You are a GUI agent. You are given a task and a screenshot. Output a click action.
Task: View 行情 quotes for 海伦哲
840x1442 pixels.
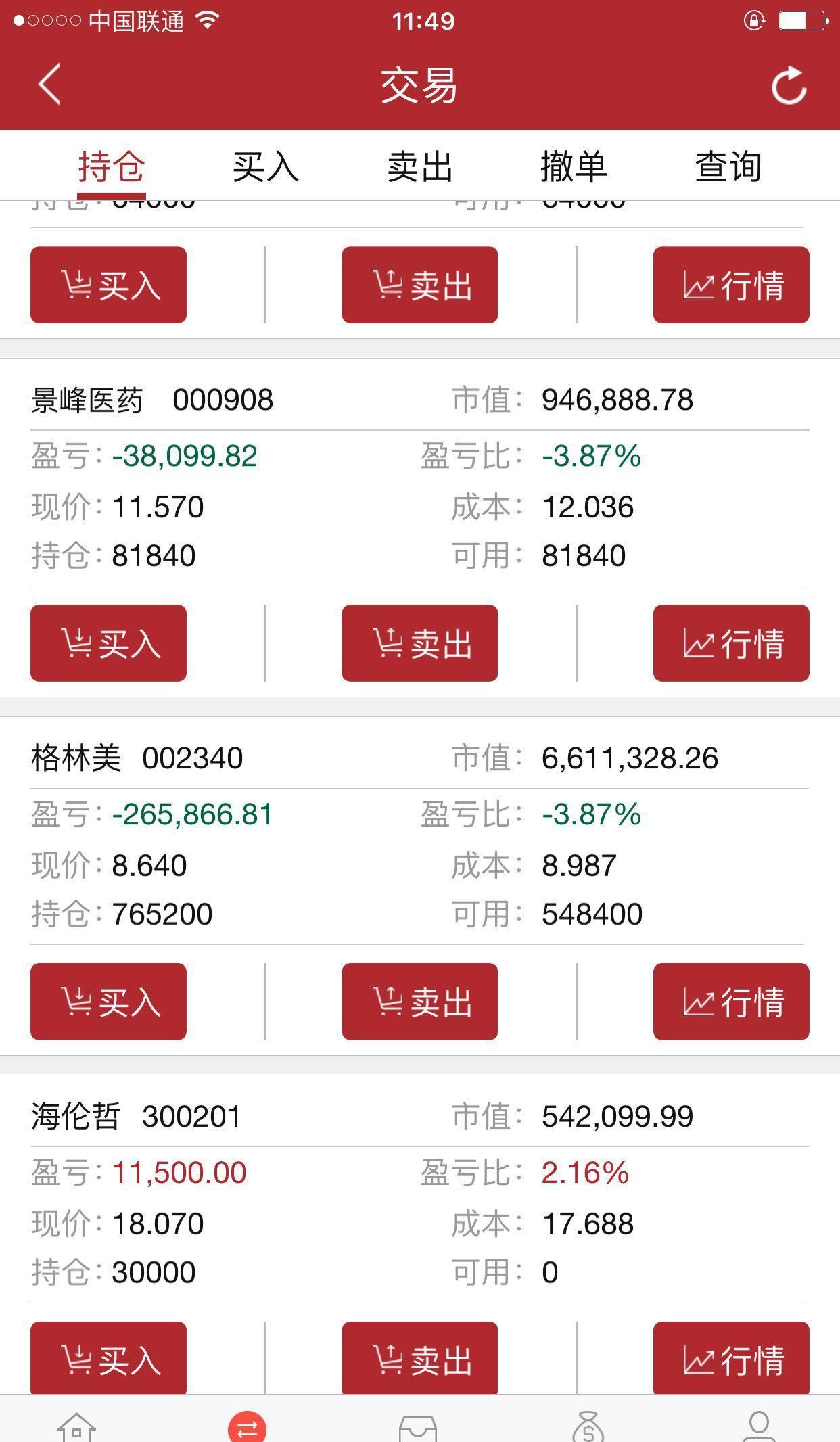point(730,1358)
